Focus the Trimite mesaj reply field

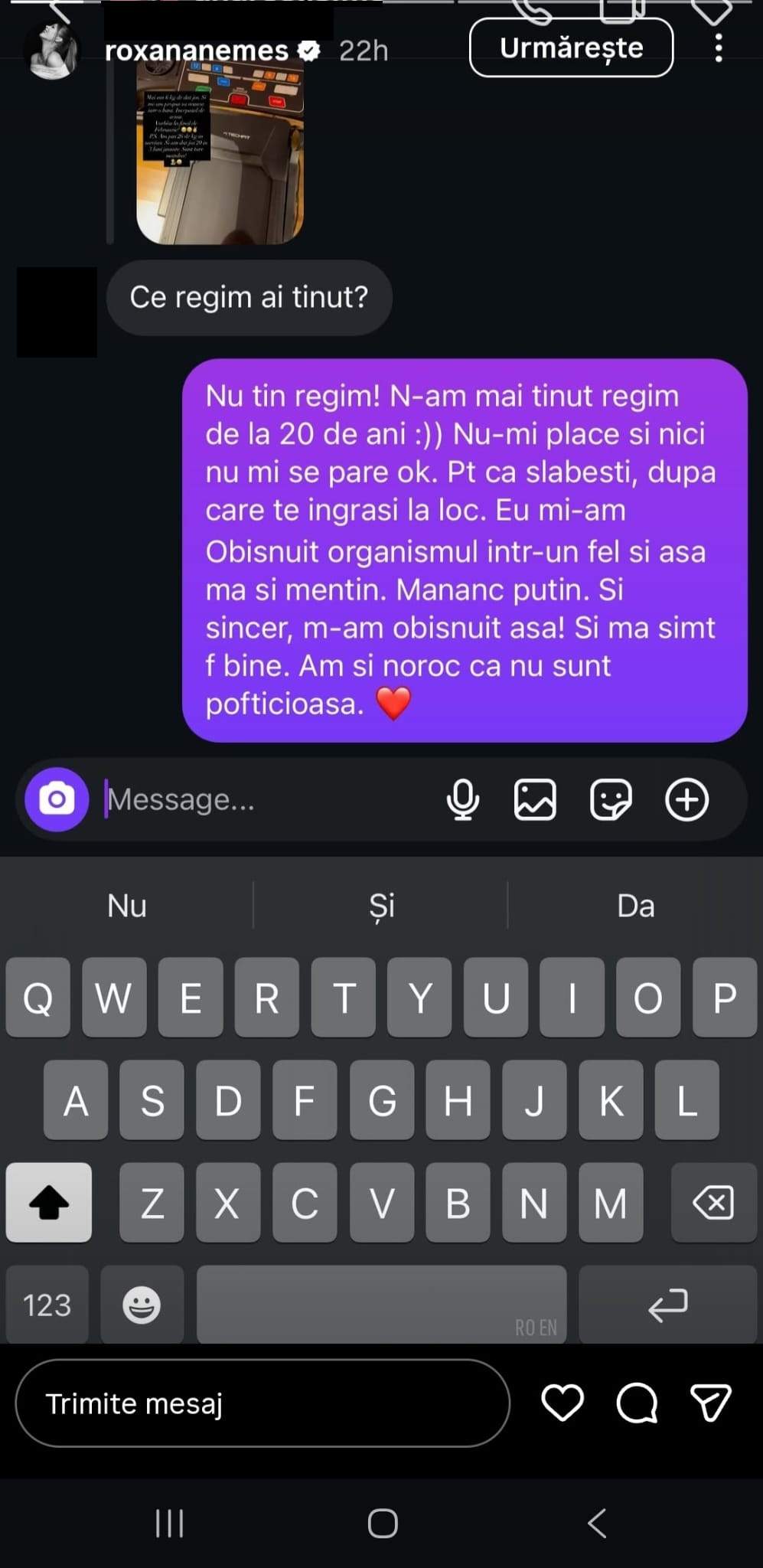click(x=262, y=1403)
